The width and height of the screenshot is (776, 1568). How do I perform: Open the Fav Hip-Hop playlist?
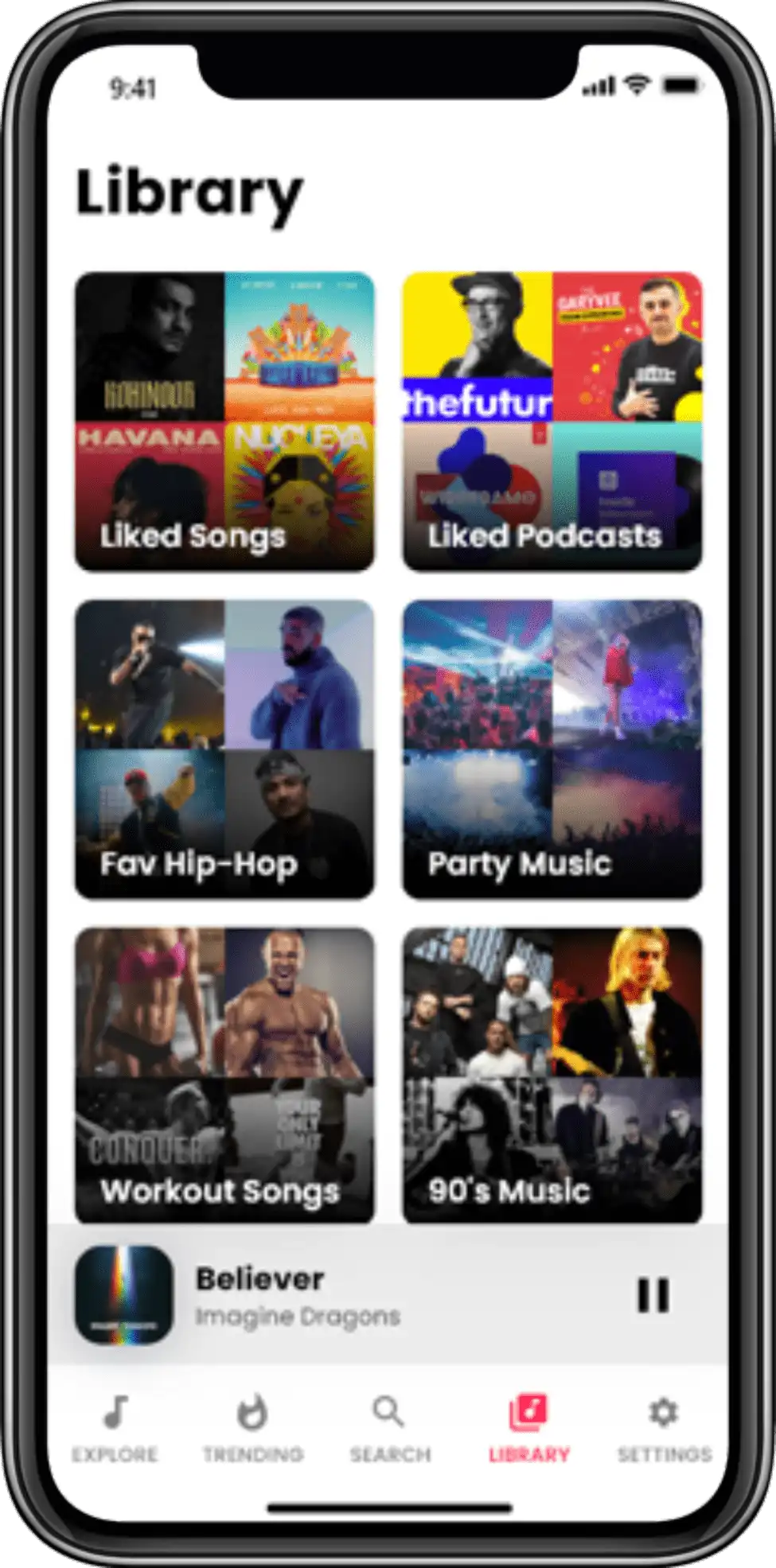coord(224,749)
